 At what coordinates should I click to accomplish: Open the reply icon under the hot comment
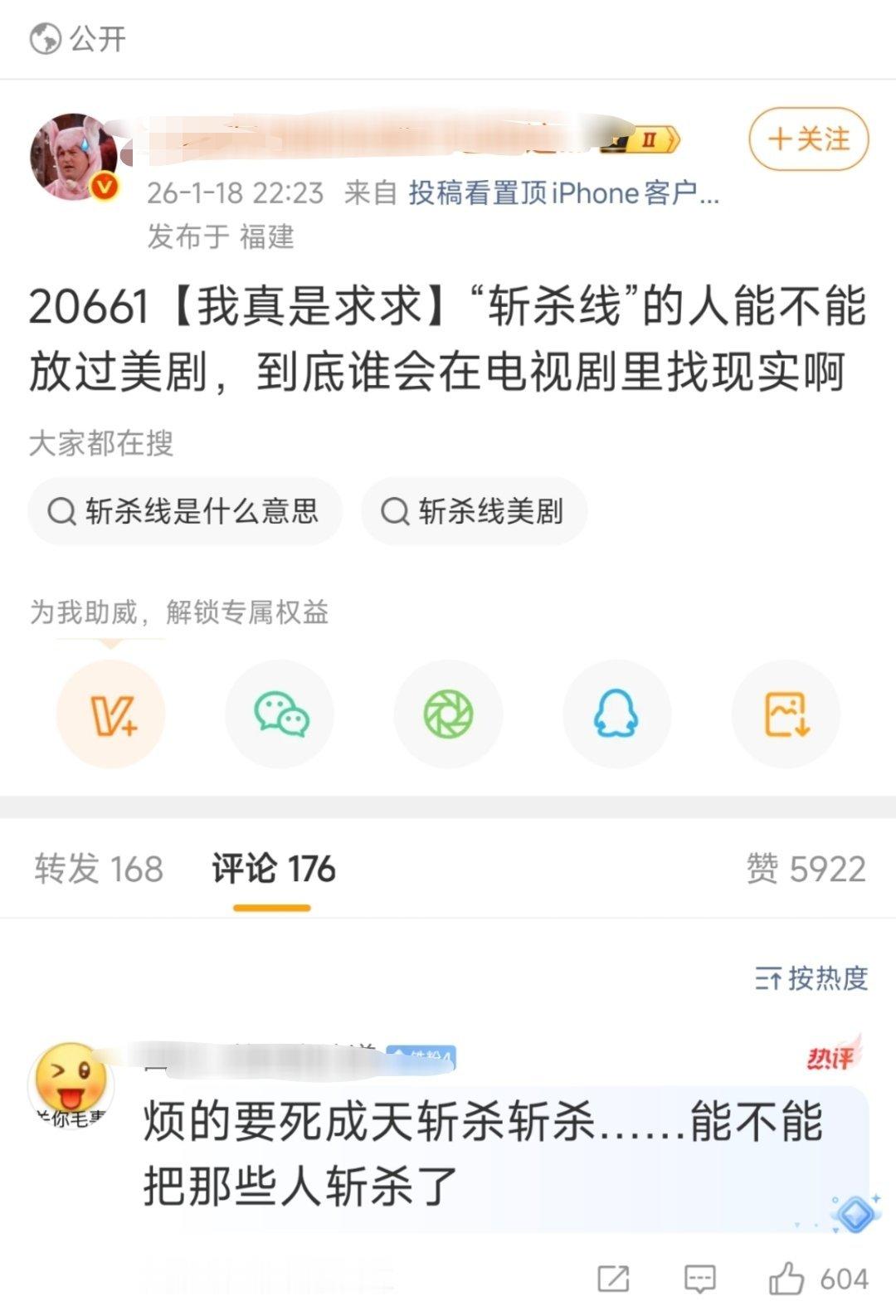[701, 1279]
